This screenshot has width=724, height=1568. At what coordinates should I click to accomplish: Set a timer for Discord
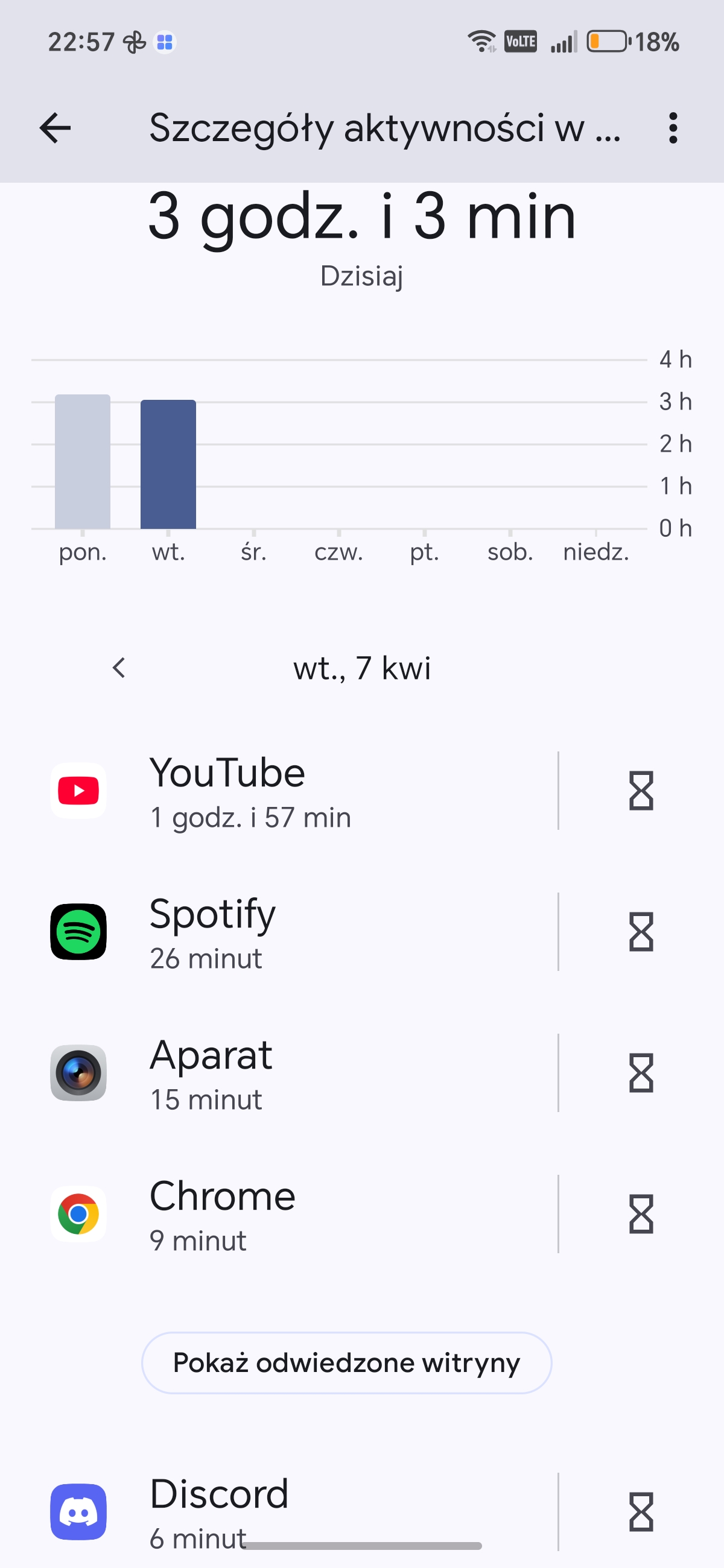pyautogui.click(x=641, y=1511)
